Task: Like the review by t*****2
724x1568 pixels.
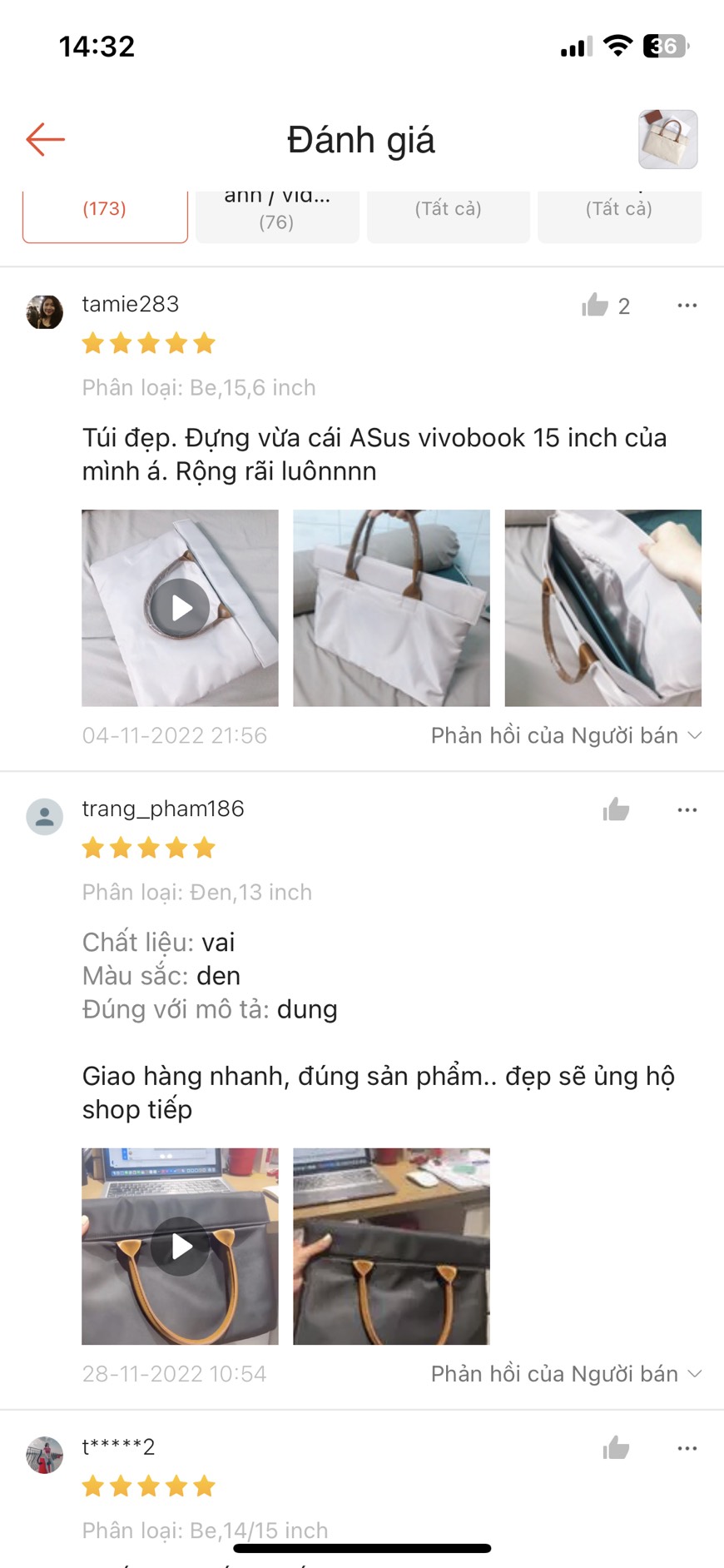Action: [x=616, y=1448]
